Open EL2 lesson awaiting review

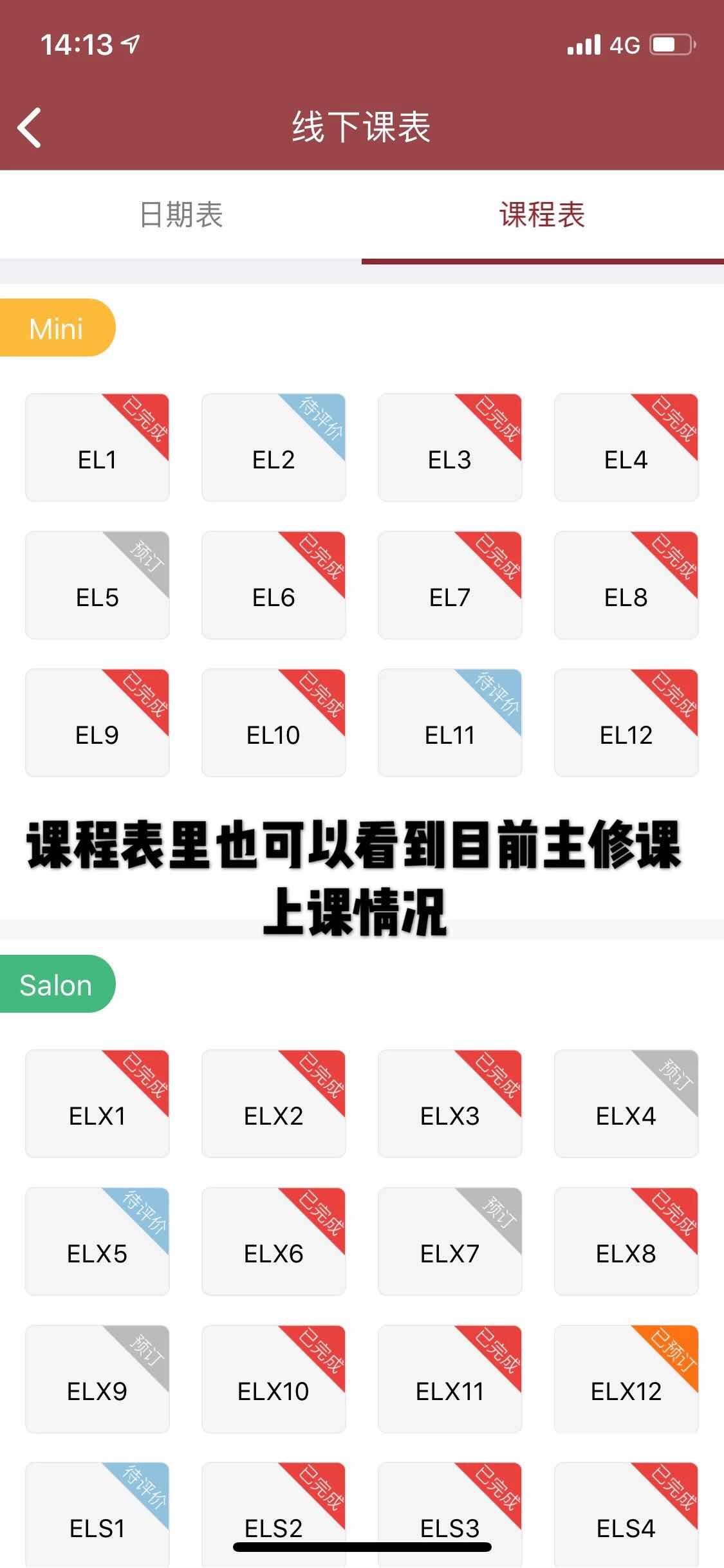[x=274, y=448]
